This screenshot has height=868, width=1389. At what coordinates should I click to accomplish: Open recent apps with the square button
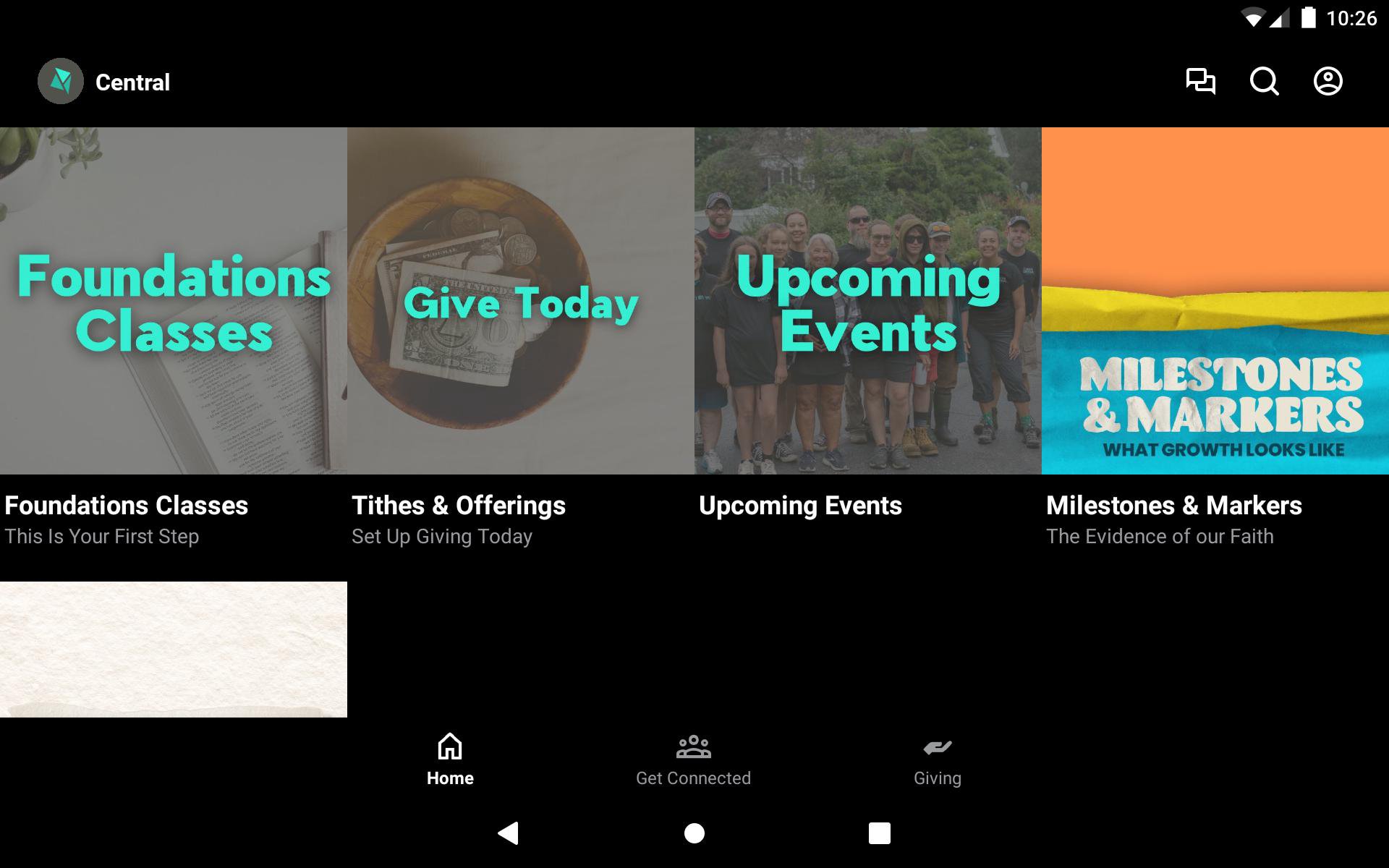pyautogui.click(x=879, y=833)
